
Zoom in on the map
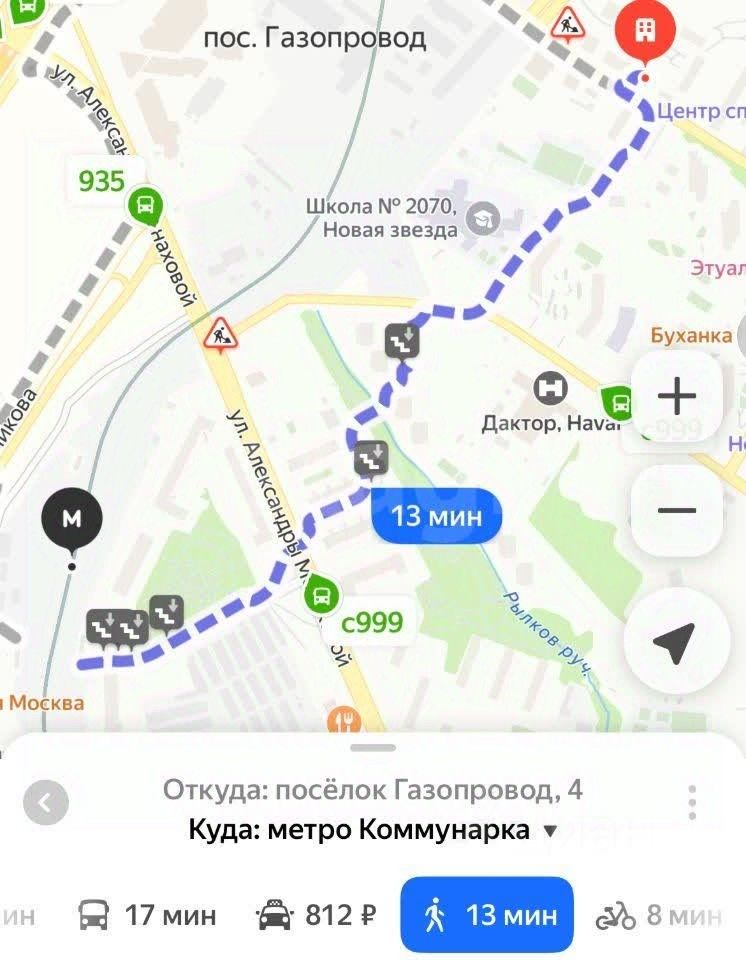coord(677,397)
